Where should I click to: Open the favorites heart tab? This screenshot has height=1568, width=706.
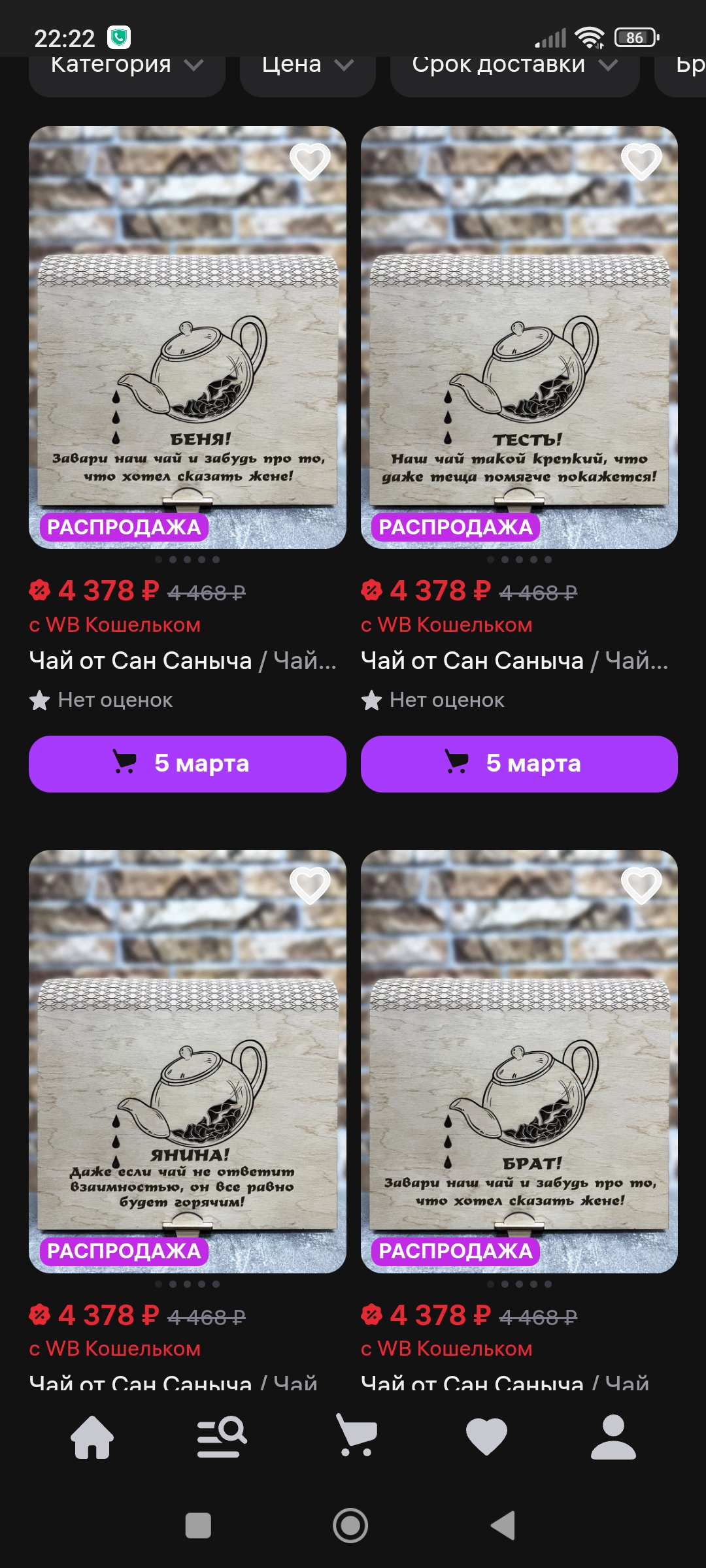[486, 1437]
